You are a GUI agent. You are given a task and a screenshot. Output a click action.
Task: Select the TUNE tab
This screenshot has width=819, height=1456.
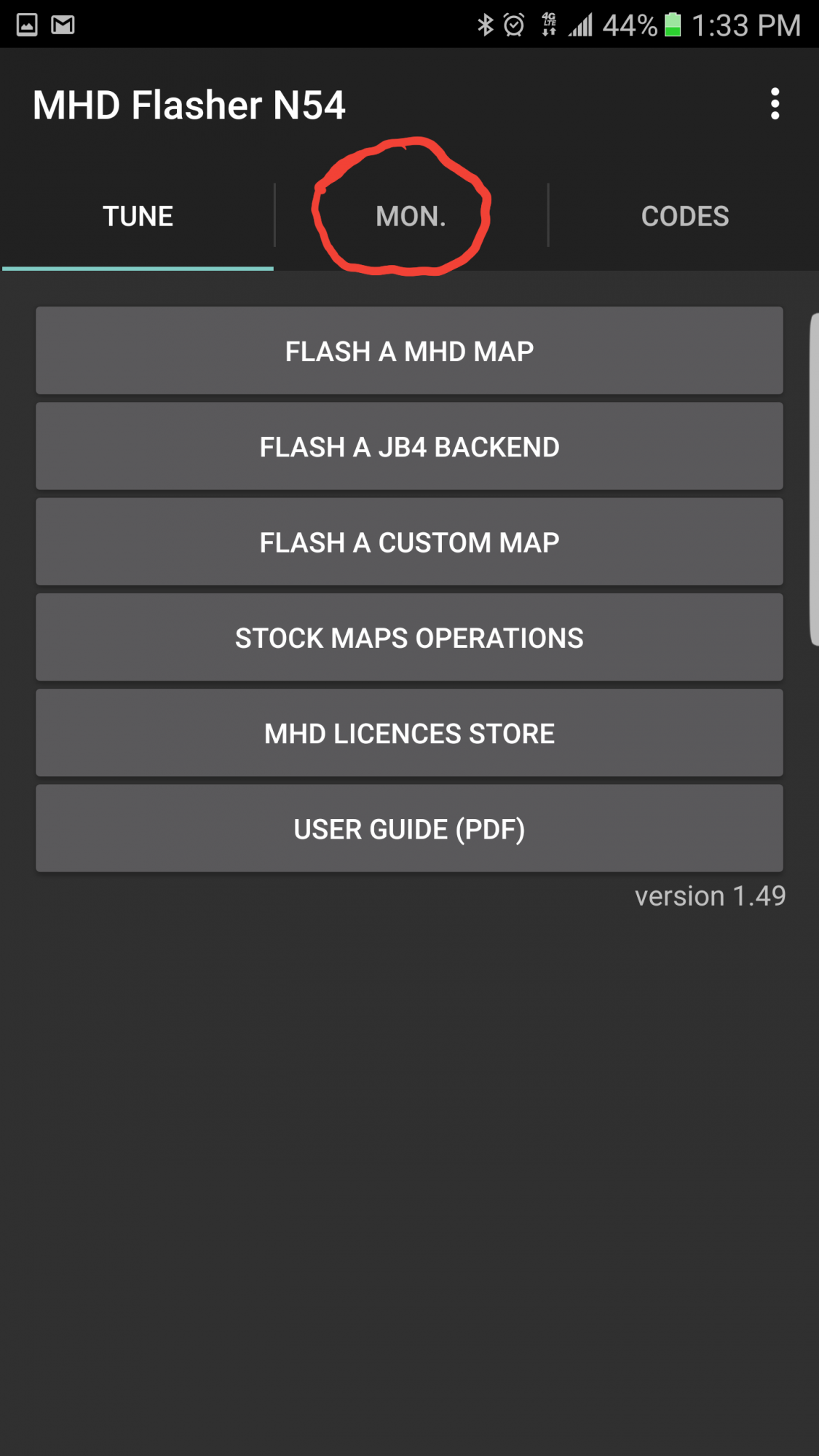click(138, 216)
